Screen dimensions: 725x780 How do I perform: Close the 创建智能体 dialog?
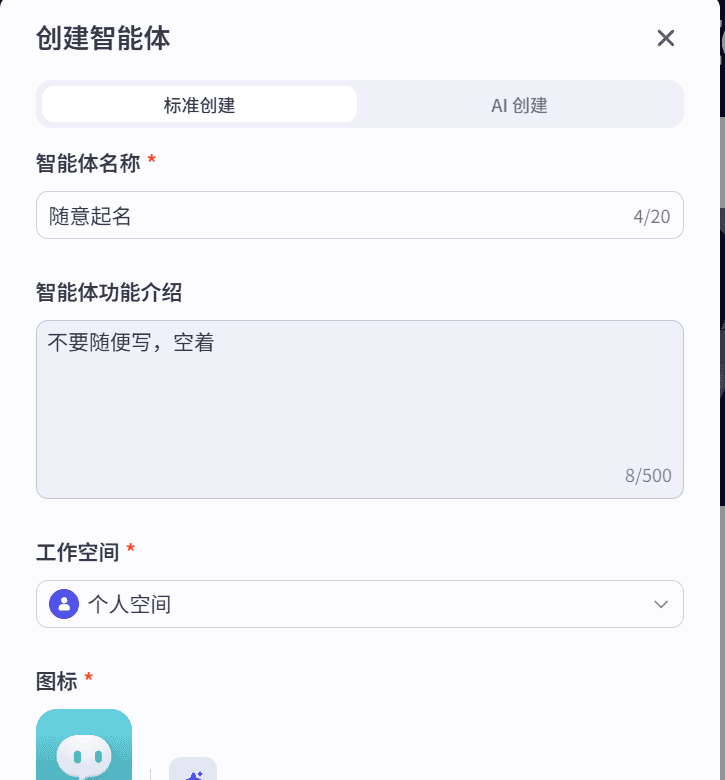coord(666,38)
